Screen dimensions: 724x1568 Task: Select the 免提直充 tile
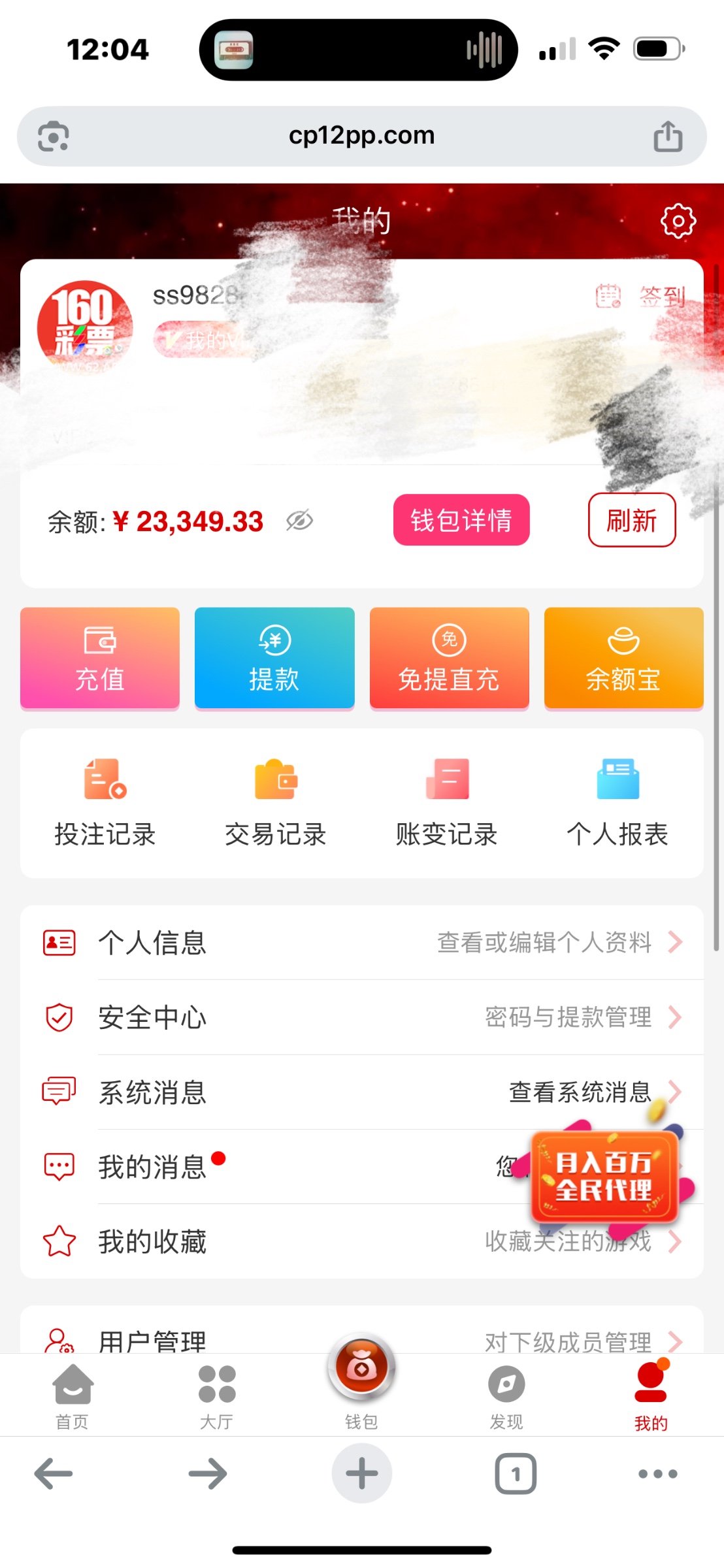449,657
